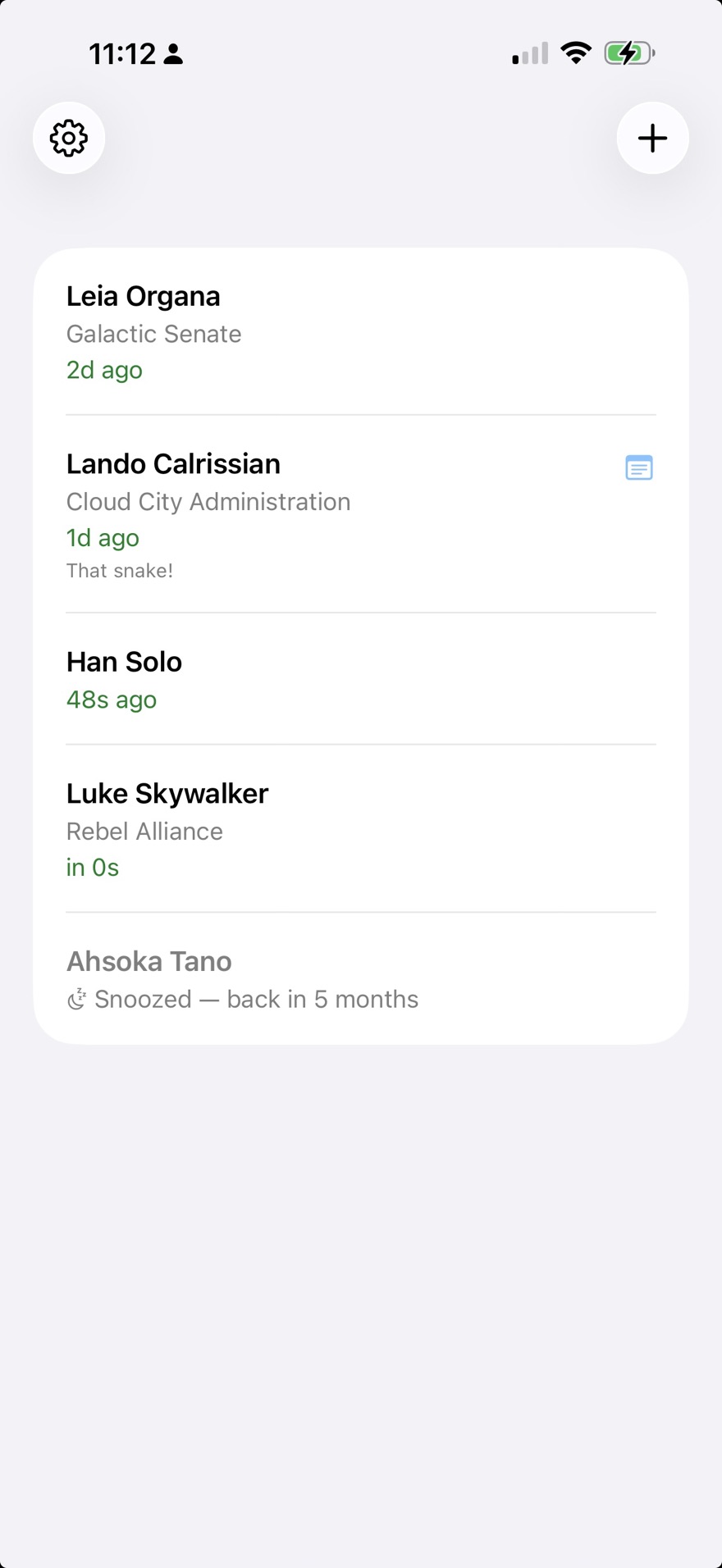The width and height of the screenshot is (722, 1568).
Task: Tap the battery charging icon
Action: (628, 52)
